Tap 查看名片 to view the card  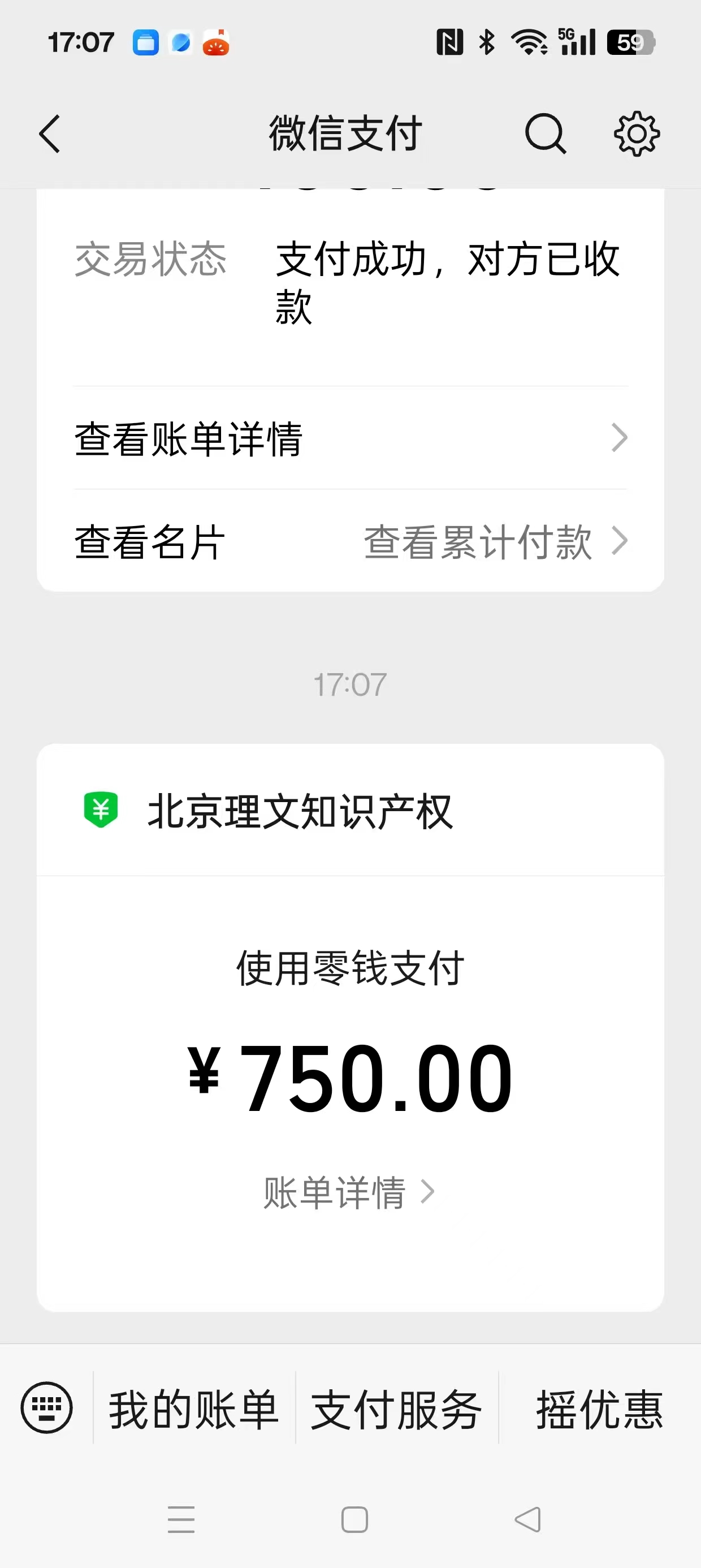click(x=150, y=542)
